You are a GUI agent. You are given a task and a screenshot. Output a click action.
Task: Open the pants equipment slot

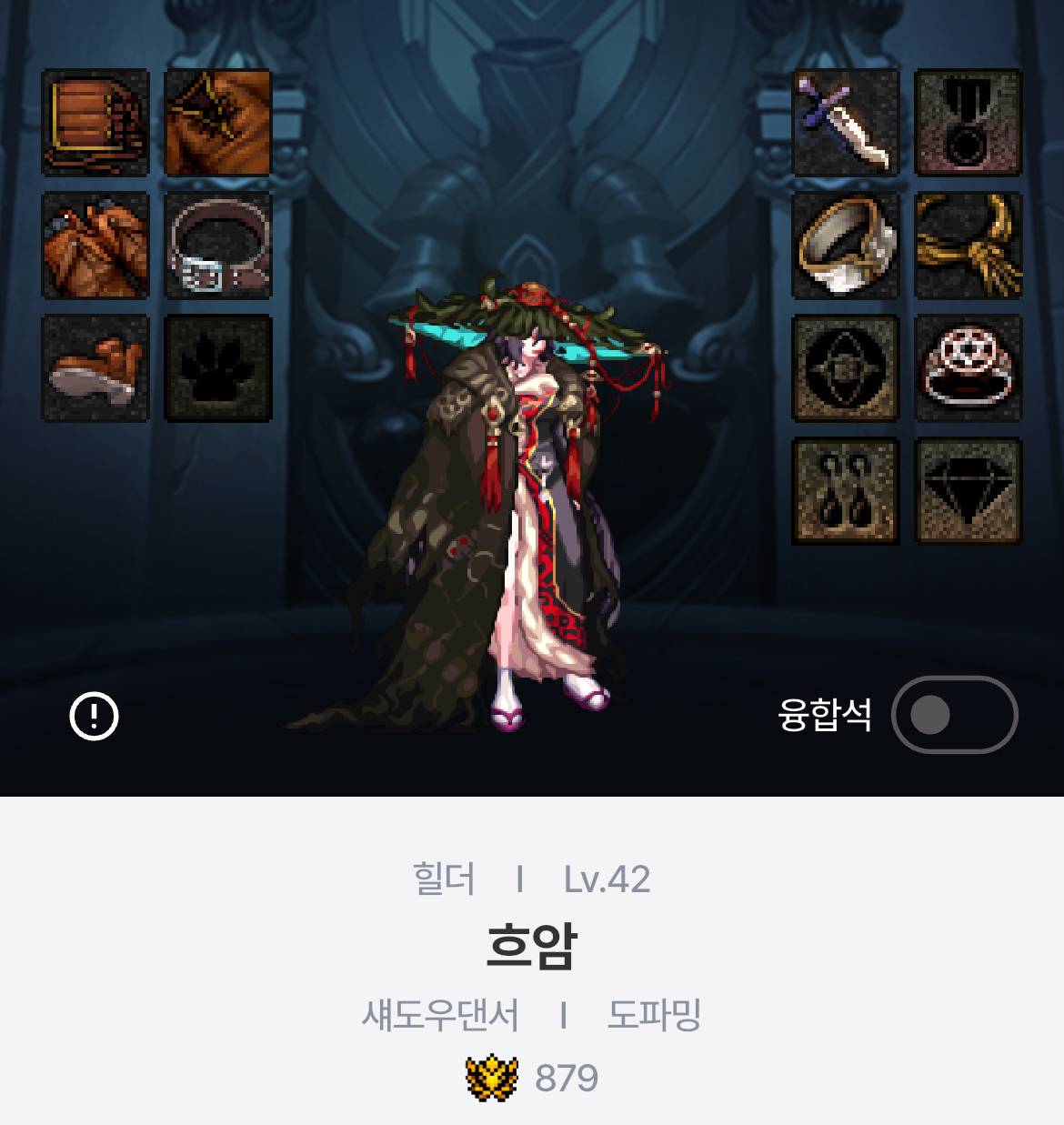click(x=95, y=246)
